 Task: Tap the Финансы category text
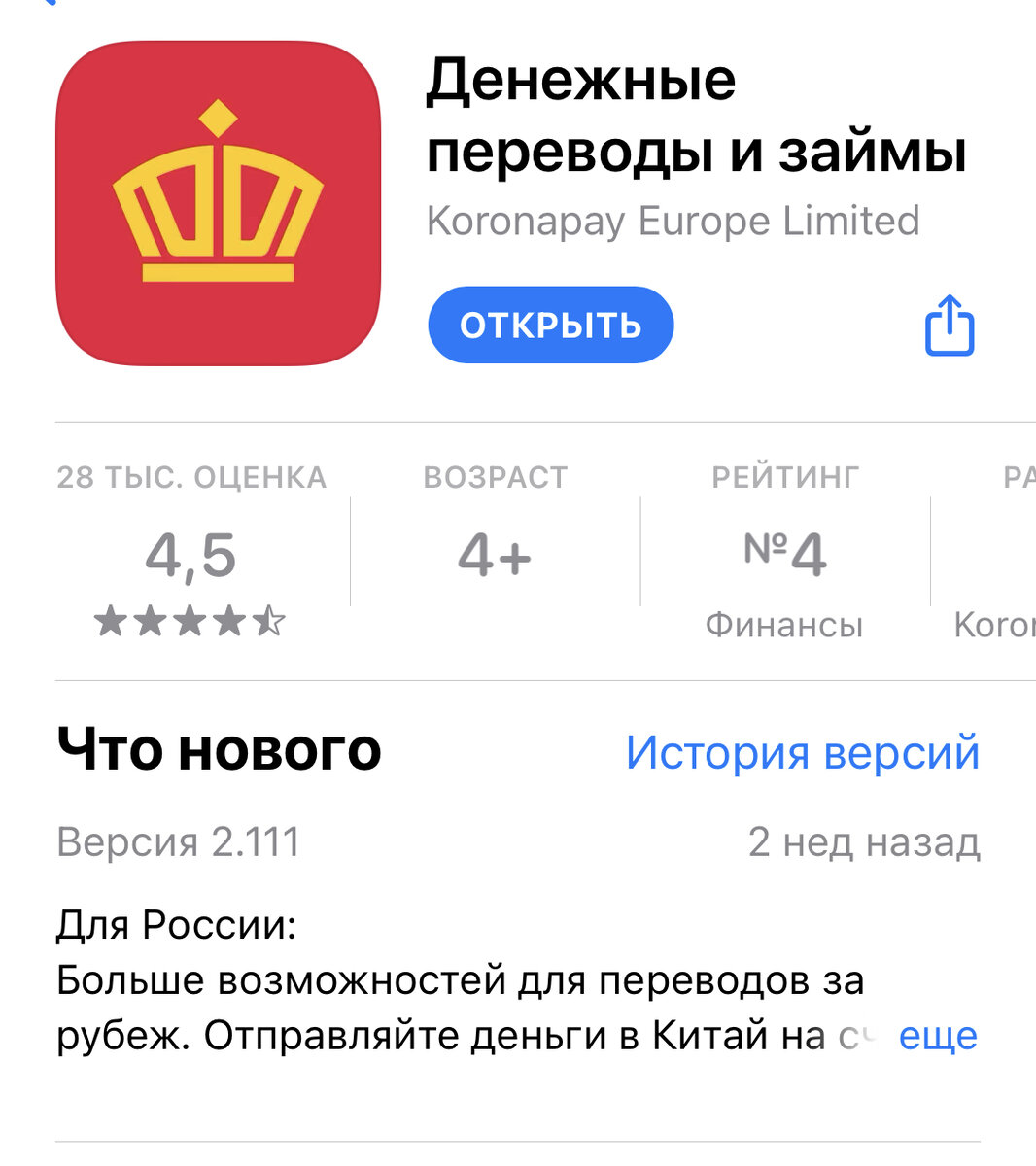point(783,625)
